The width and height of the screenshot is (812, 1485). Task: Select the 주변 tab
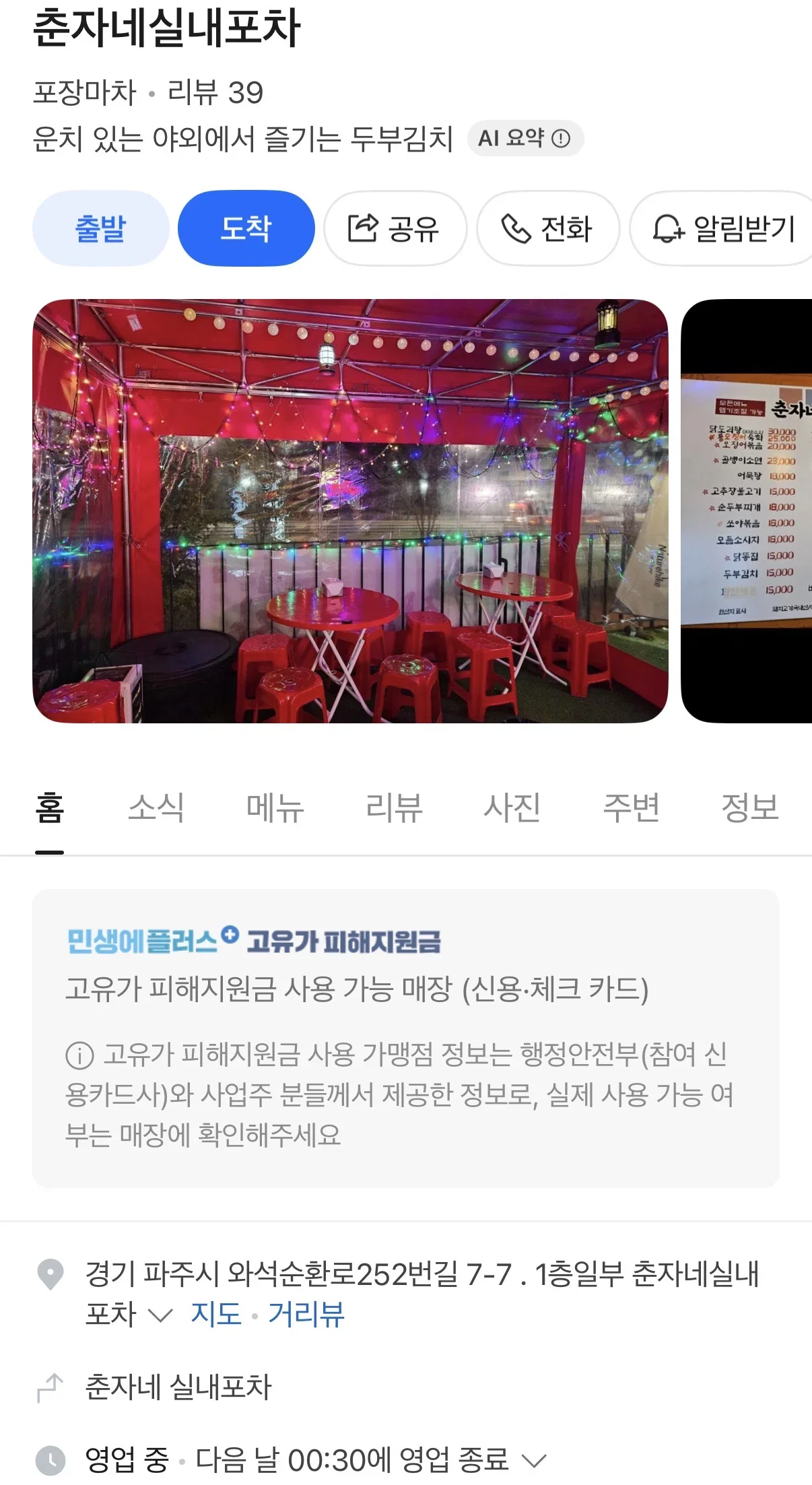[631, 807]
